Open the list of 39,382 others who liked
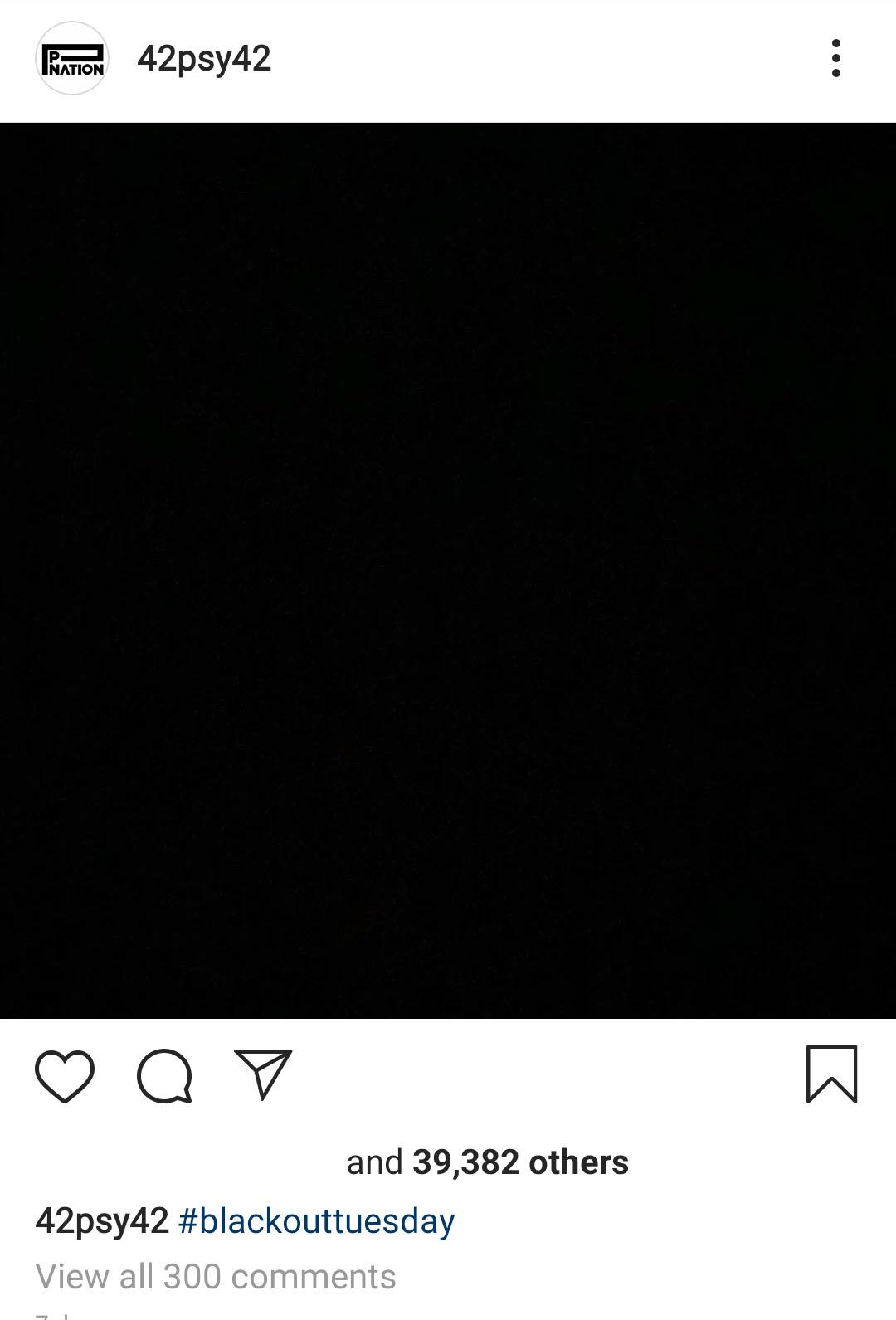The width and height of the screenshot is (896, 1320). tap(519, 1162)
